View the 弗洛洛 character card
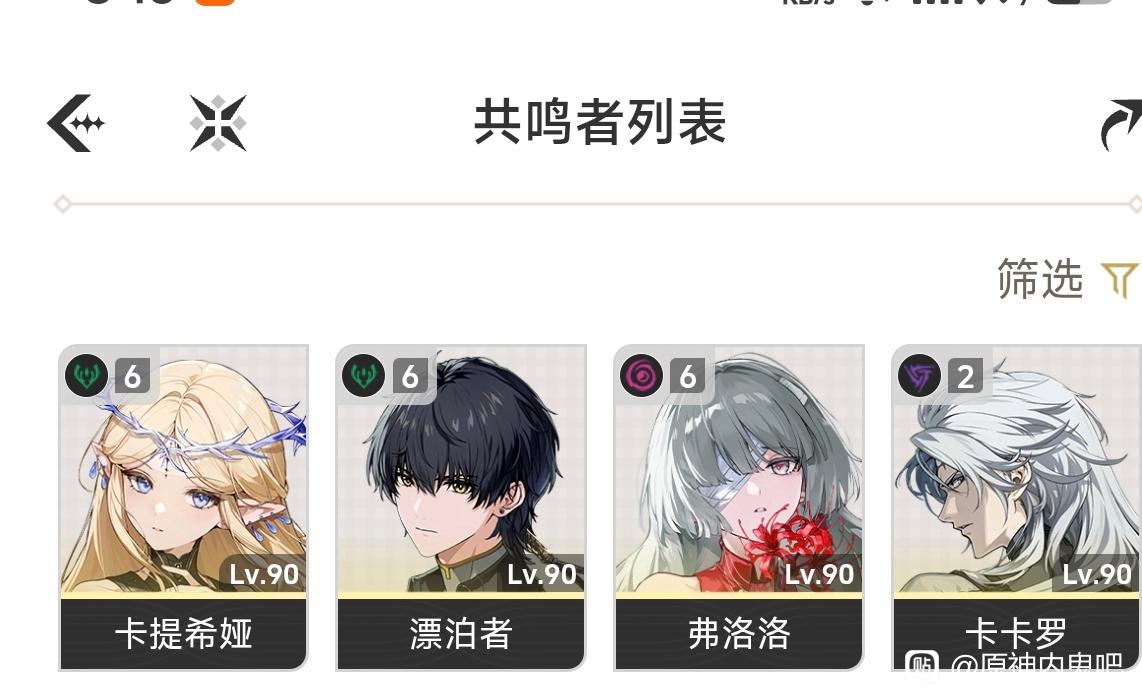This screenshot has width=1142, height=697. 739,507
